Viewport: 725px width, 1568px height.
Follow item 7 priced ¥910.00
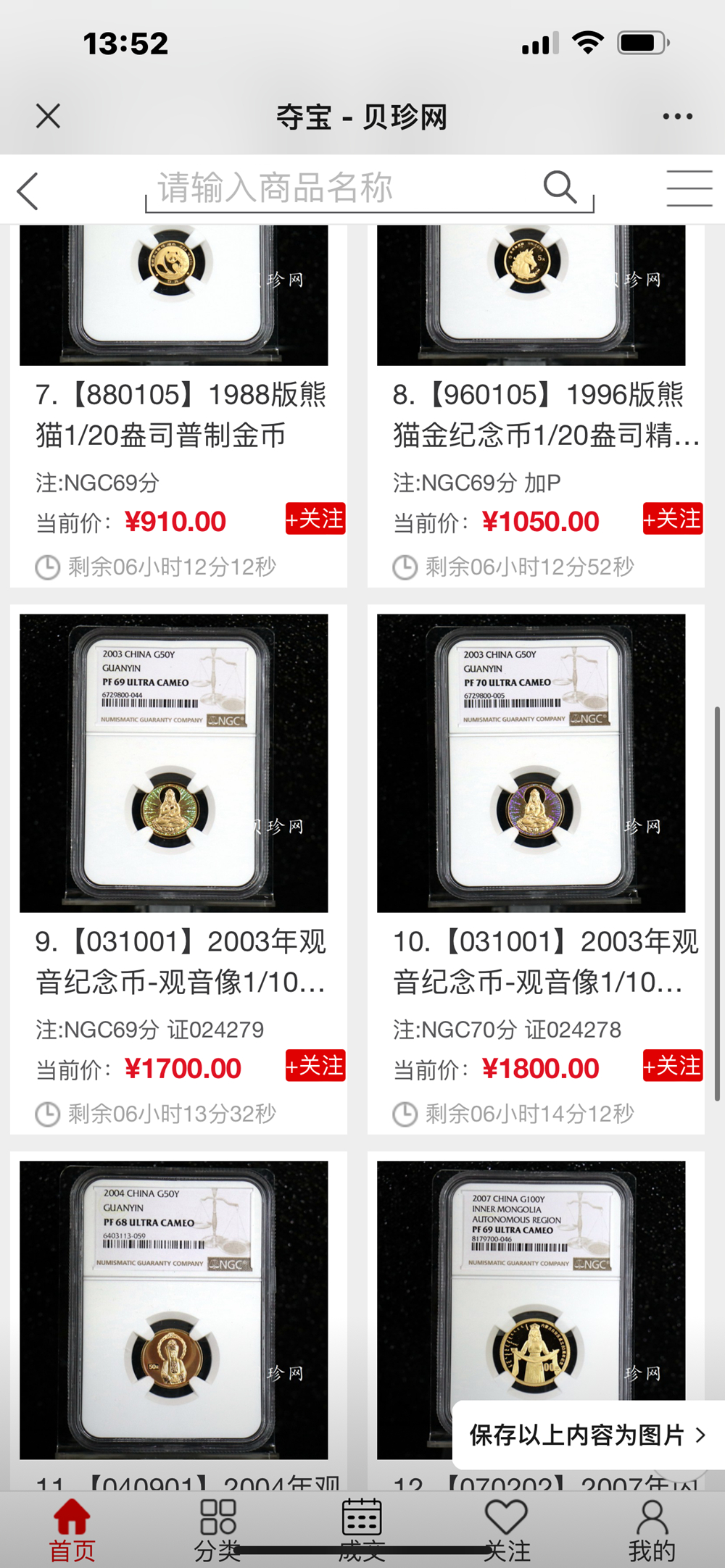(x=315, y=519)
